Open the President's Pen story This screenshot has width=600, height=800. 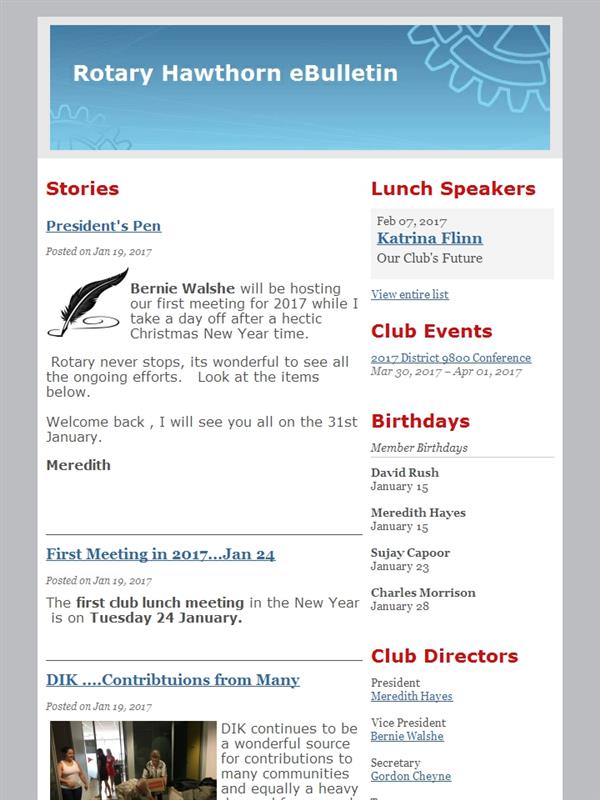tap(104, 226)
